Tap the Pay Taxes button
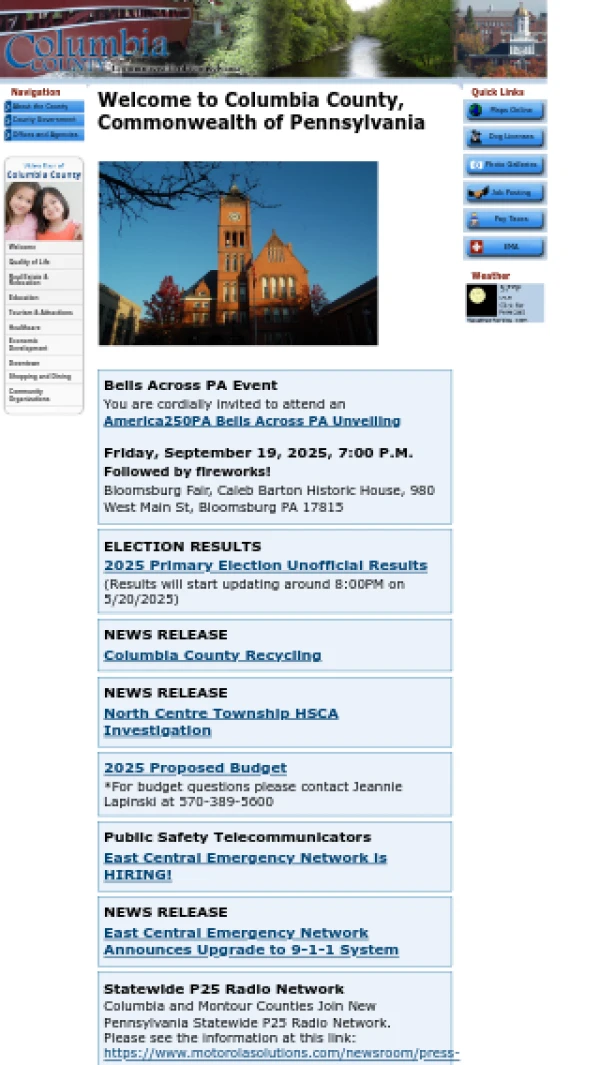This screenshot has height=1065, width=600. (505, 220)
